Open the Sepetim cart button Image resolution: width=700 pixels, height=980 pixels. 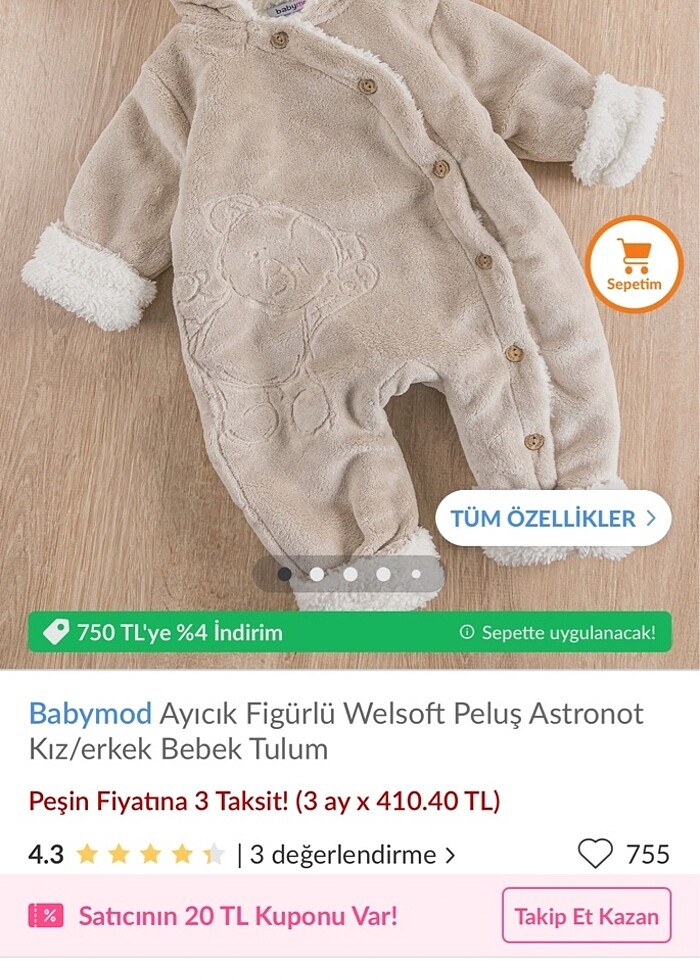[634, 263]
